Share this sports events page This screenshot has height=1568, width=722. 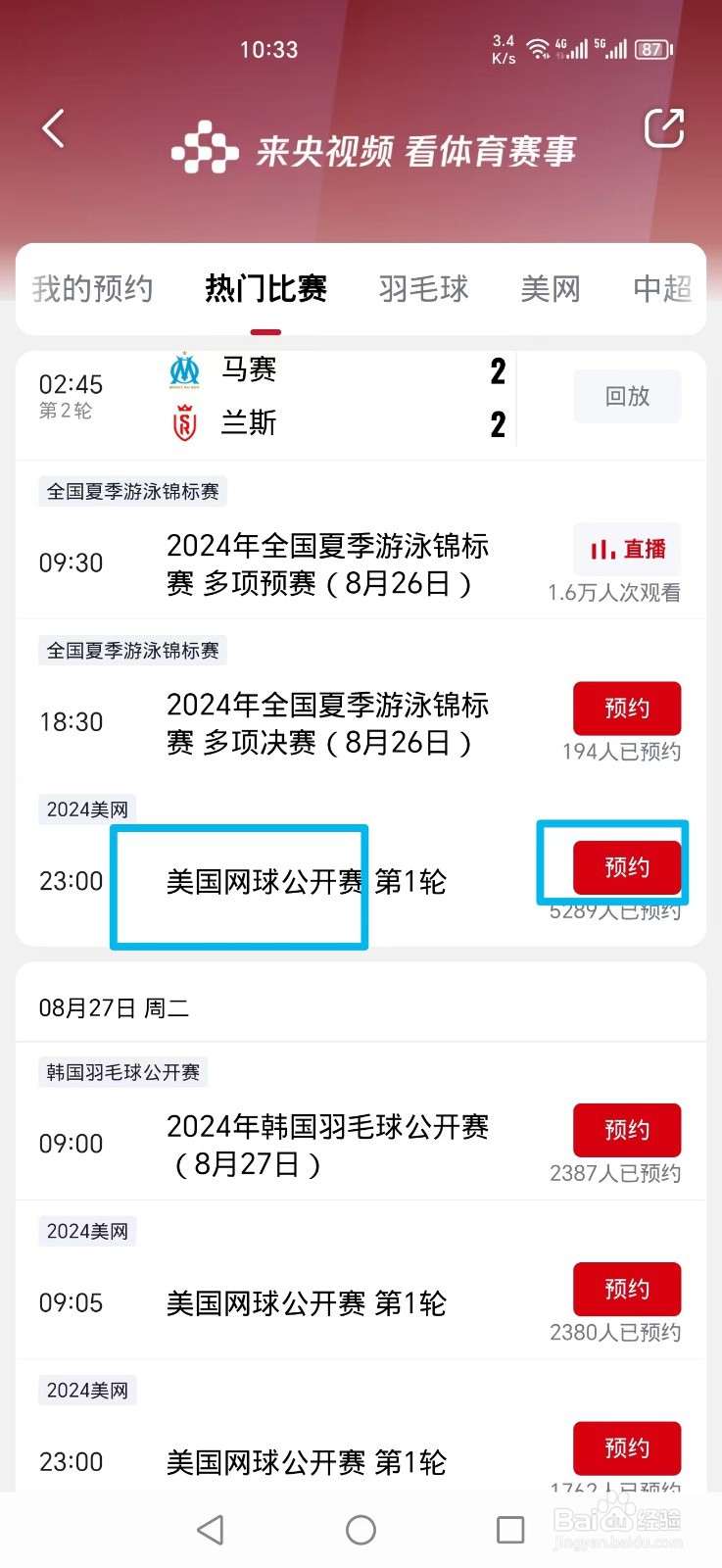pos(663,128)
